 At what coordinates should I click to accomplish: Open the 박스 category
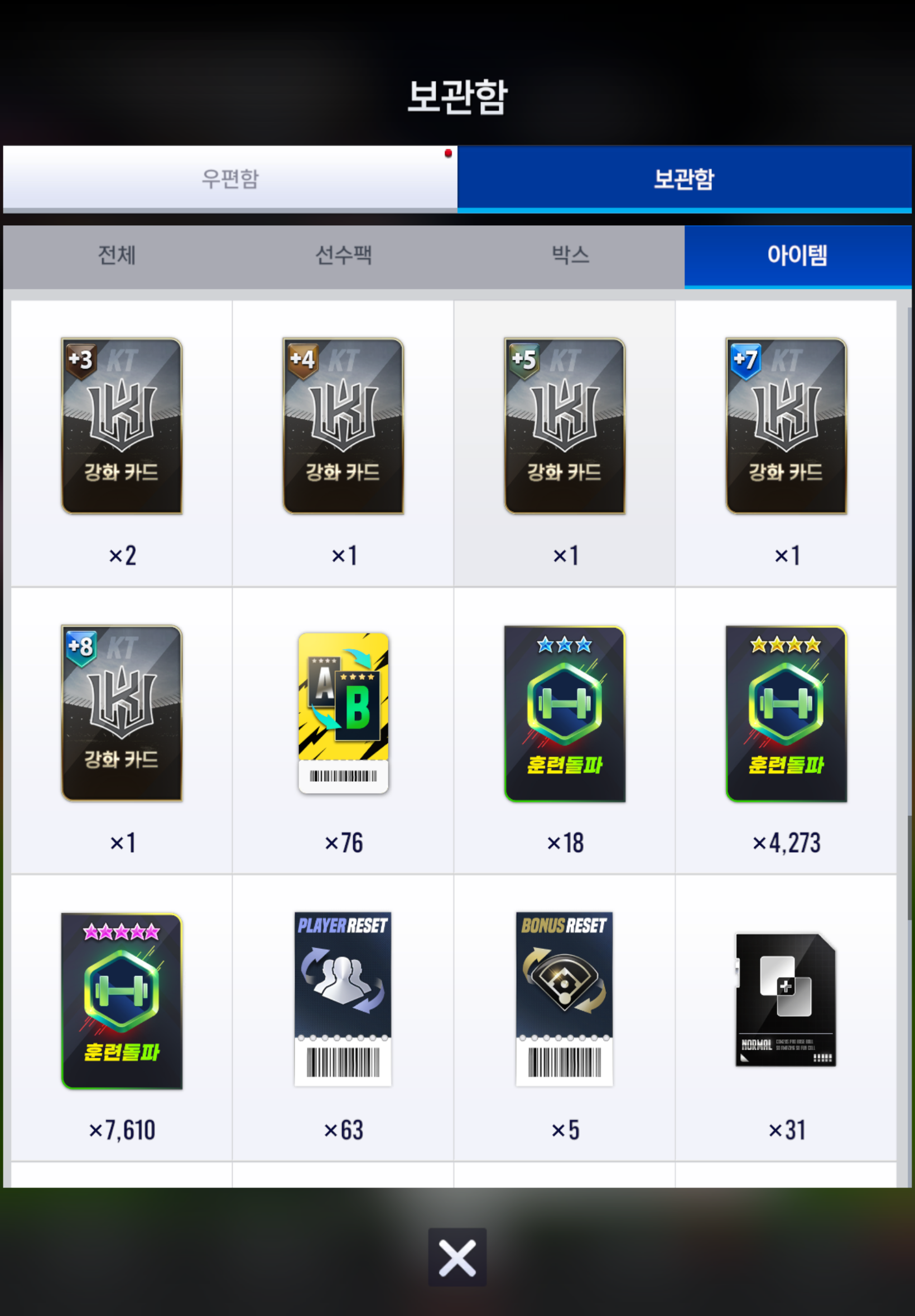570,255
